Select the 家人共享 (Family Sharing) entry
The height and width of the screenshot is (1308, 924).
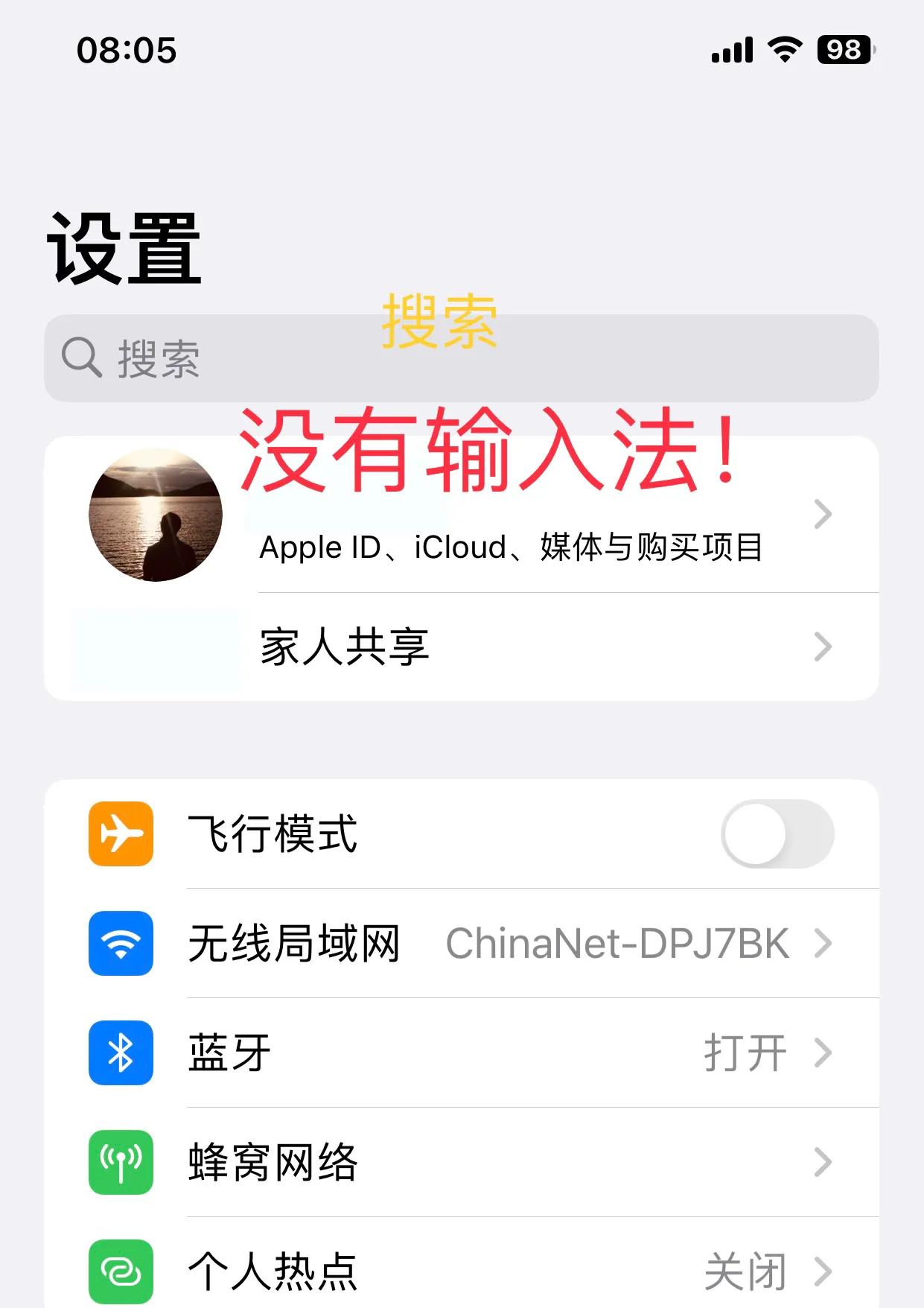click(345, 647)
